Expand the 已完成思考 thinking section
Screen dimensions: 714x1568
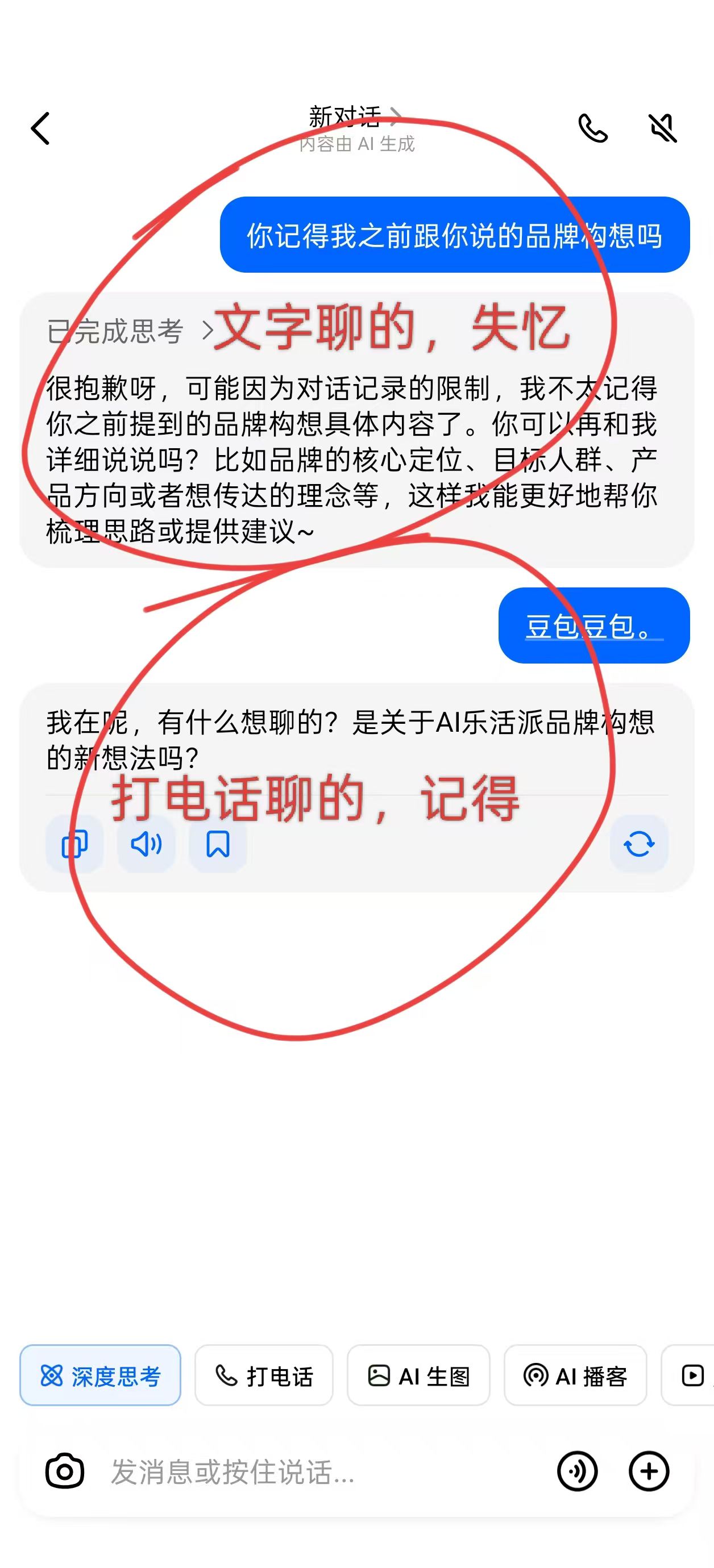[x=130, y=332]
